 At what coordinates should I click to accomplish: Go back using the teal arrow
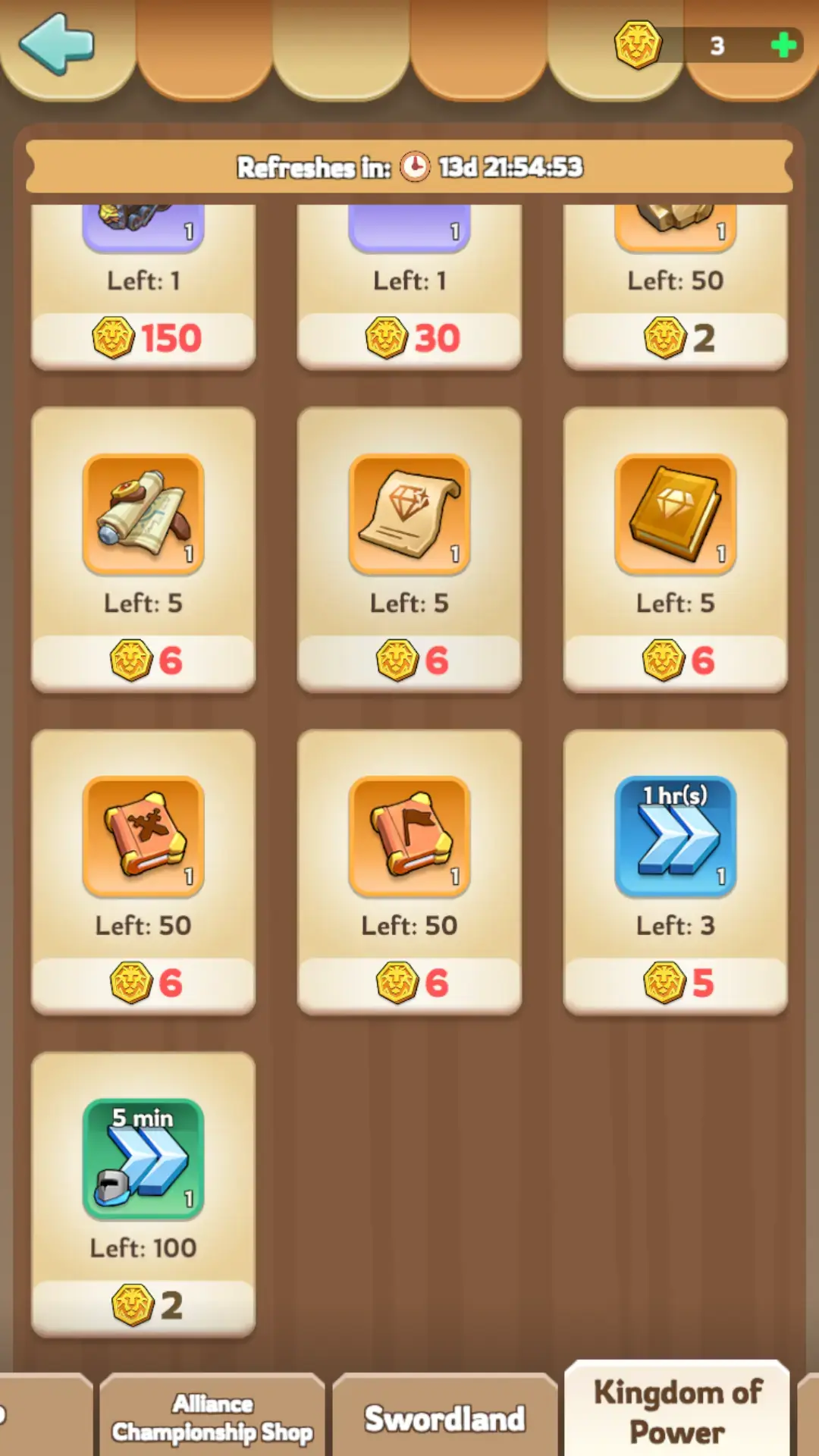[57, 44]
